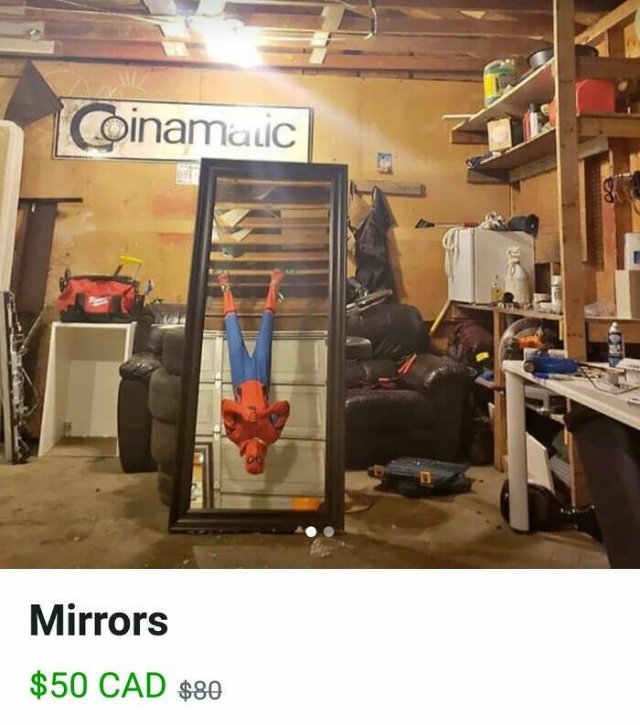Viewport: 640px width, 725px height.
Task: Open the Mirrors listing photo full screen
Action: (320, 280)
